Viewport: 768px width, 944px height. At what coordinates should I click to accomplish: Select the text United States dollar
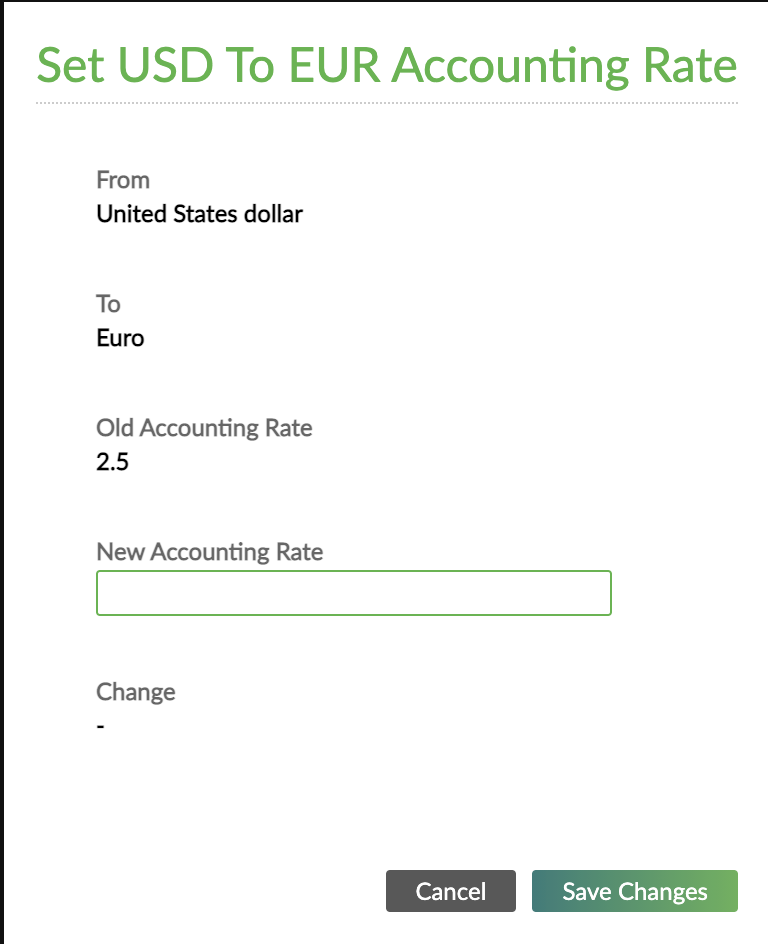[x=198, y=213]
